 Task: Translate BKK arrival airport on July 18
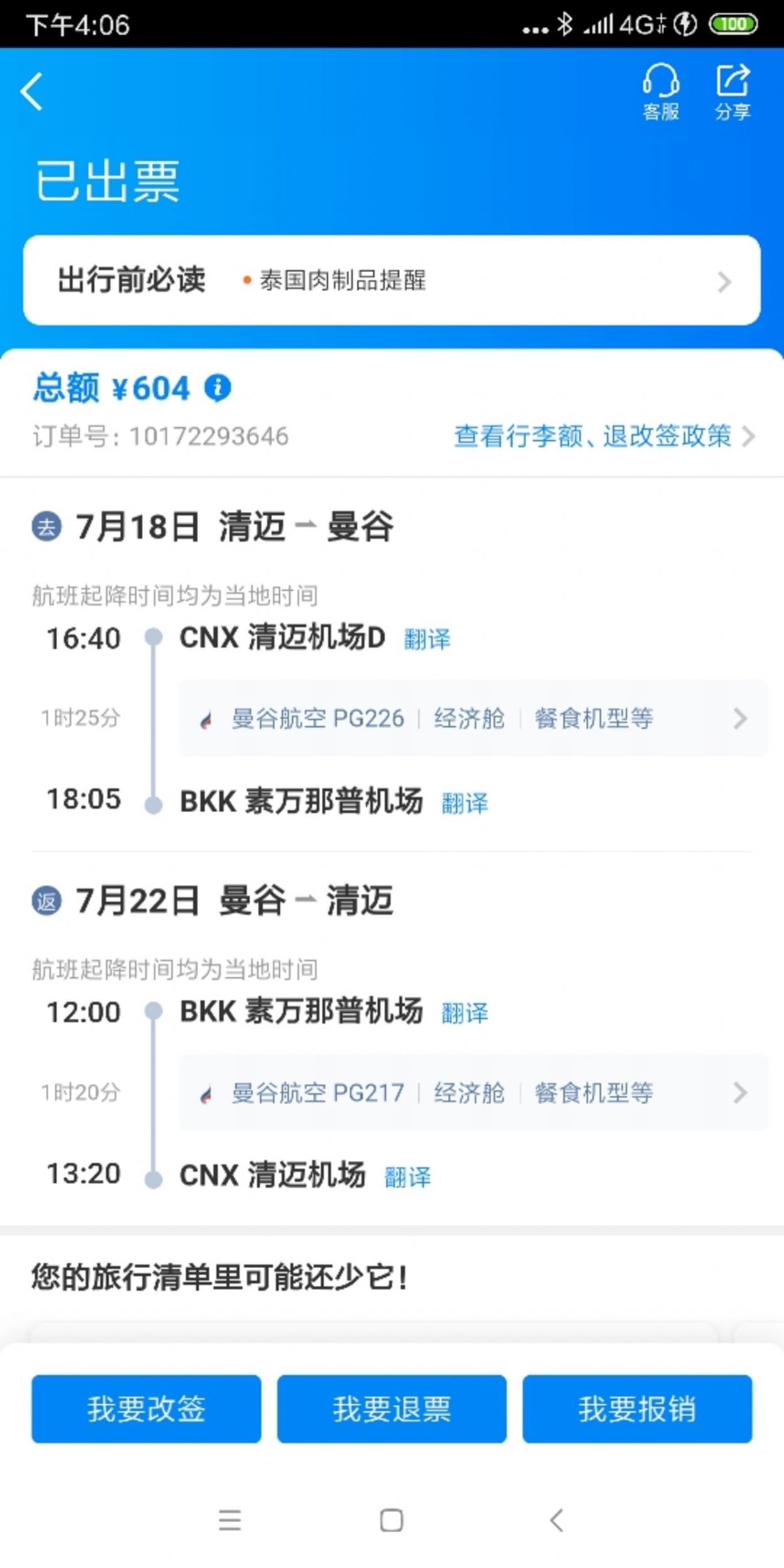465,803
